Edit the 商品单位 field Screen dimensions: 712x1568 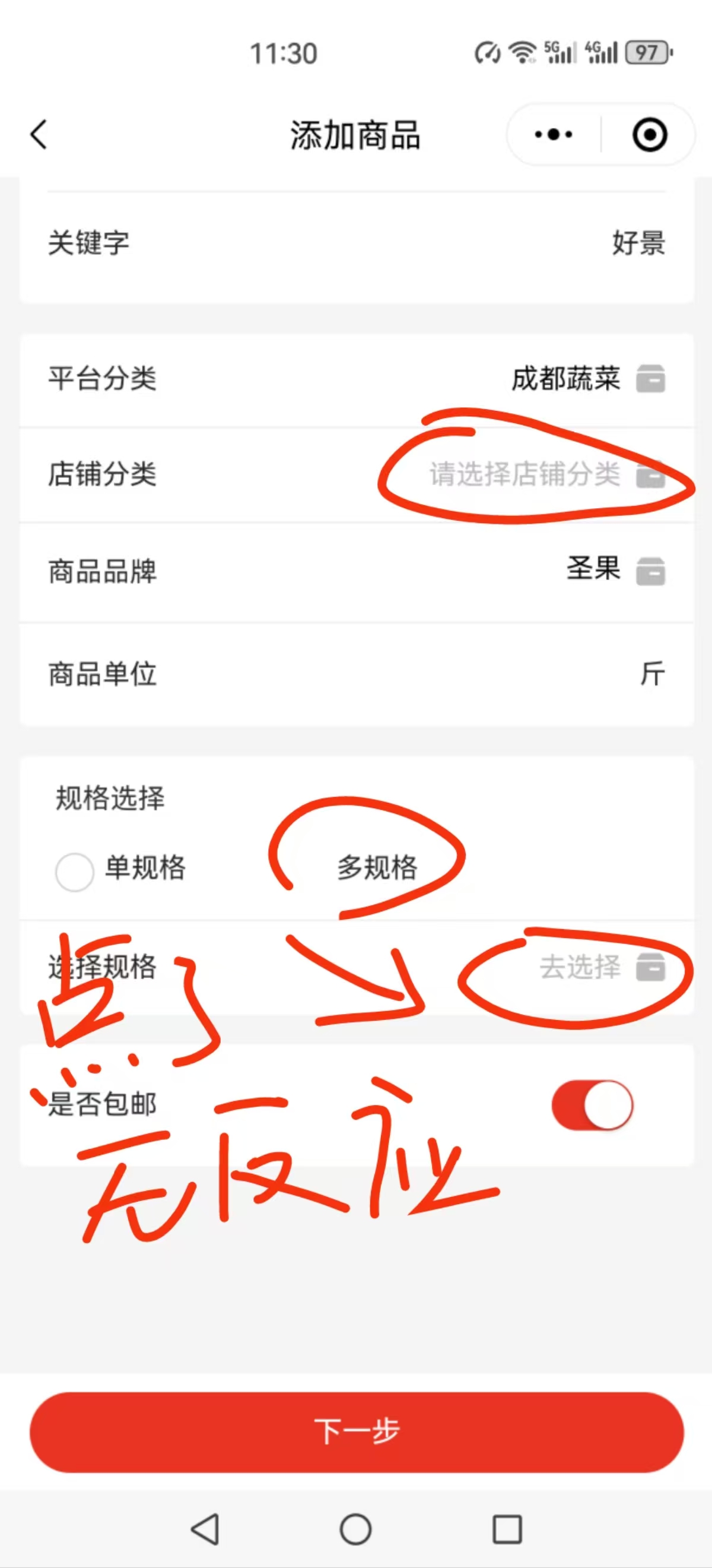(x=357, y=674)
